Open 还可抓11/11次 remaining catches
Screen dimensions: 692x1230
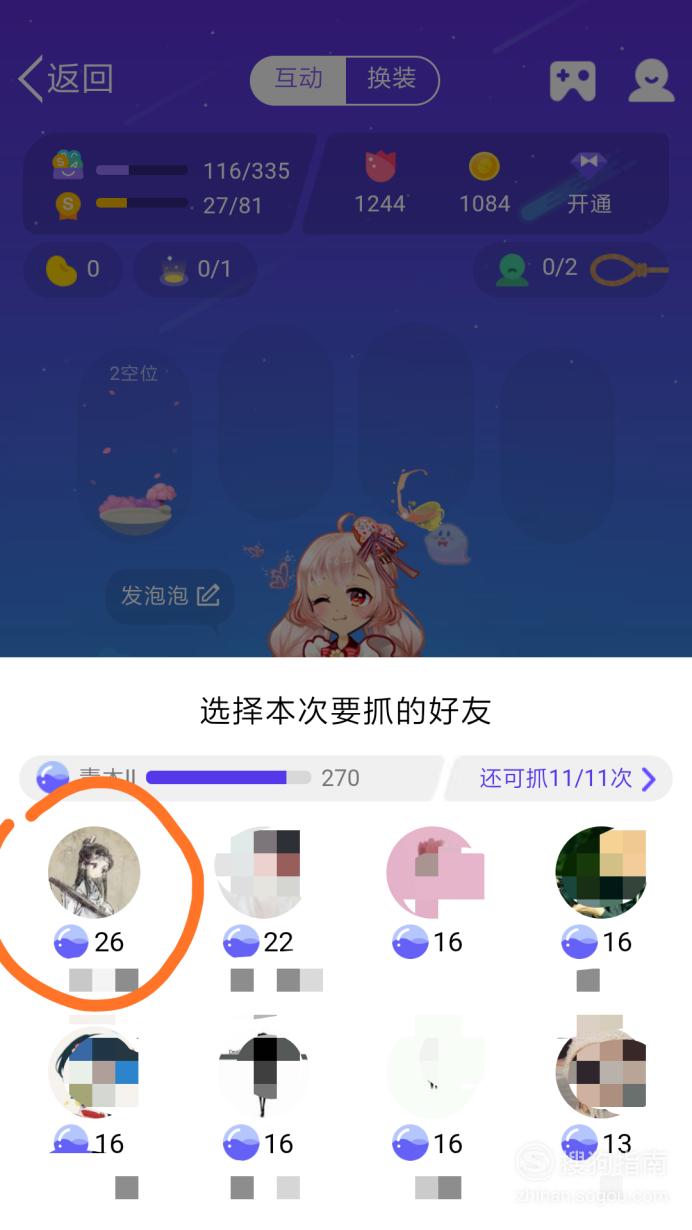pos(566,779)
